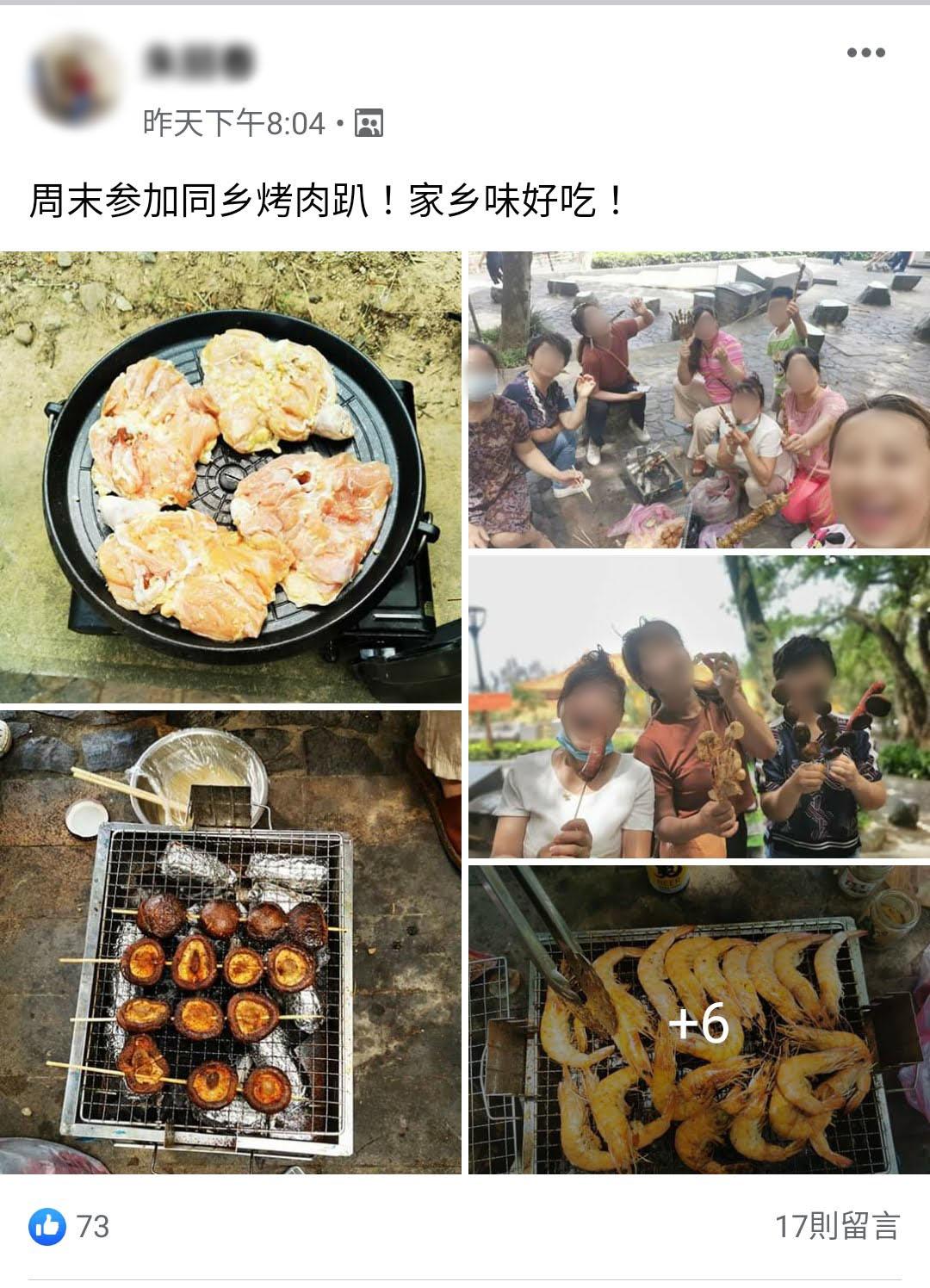Image resolution: width=930 pixels, height=1288 pixels.
Task: View the +6 more photos shrimp tile
Action: pos(698,1021)
